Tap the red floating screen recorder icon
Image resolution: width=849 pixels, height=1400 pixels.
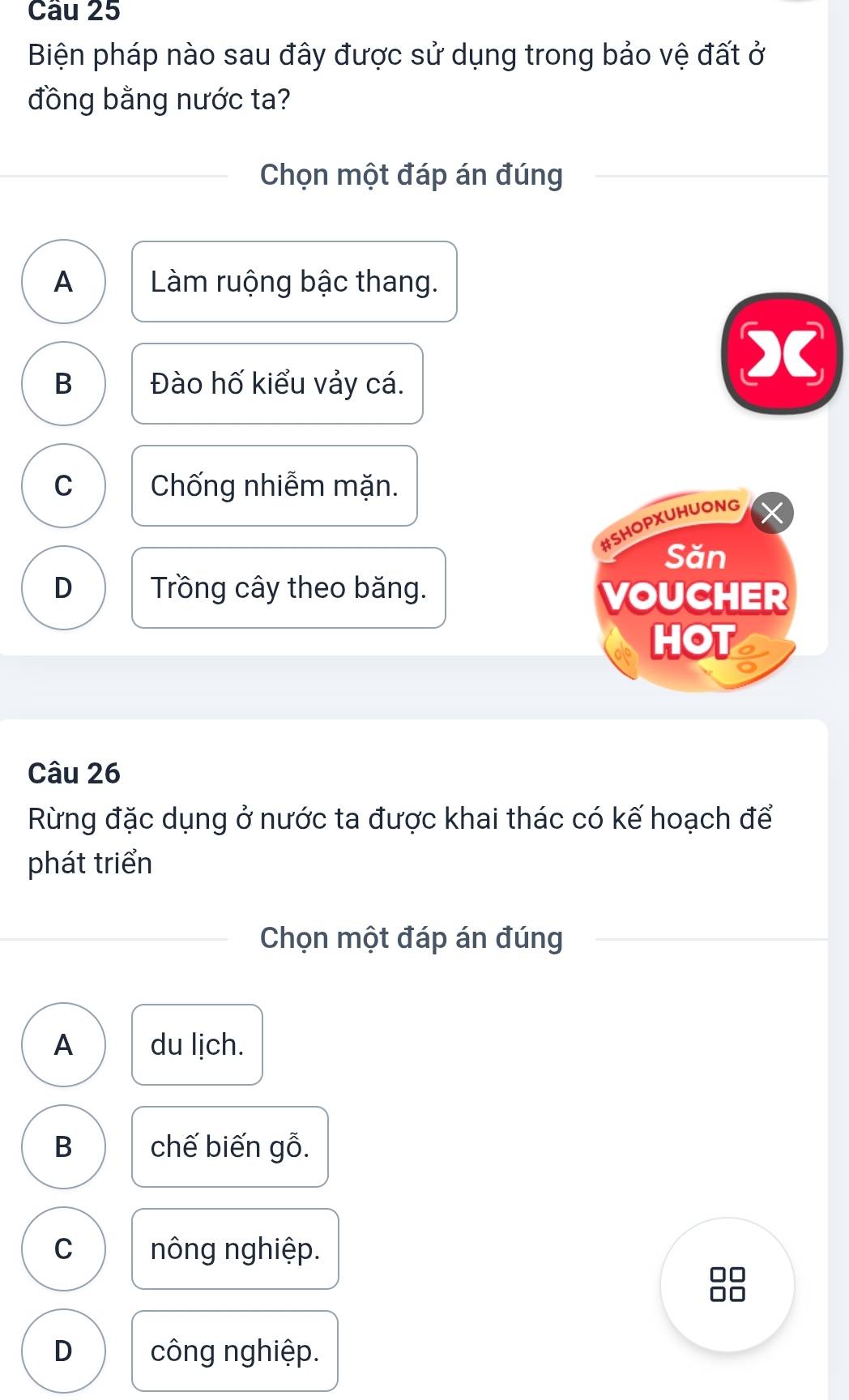783,354
